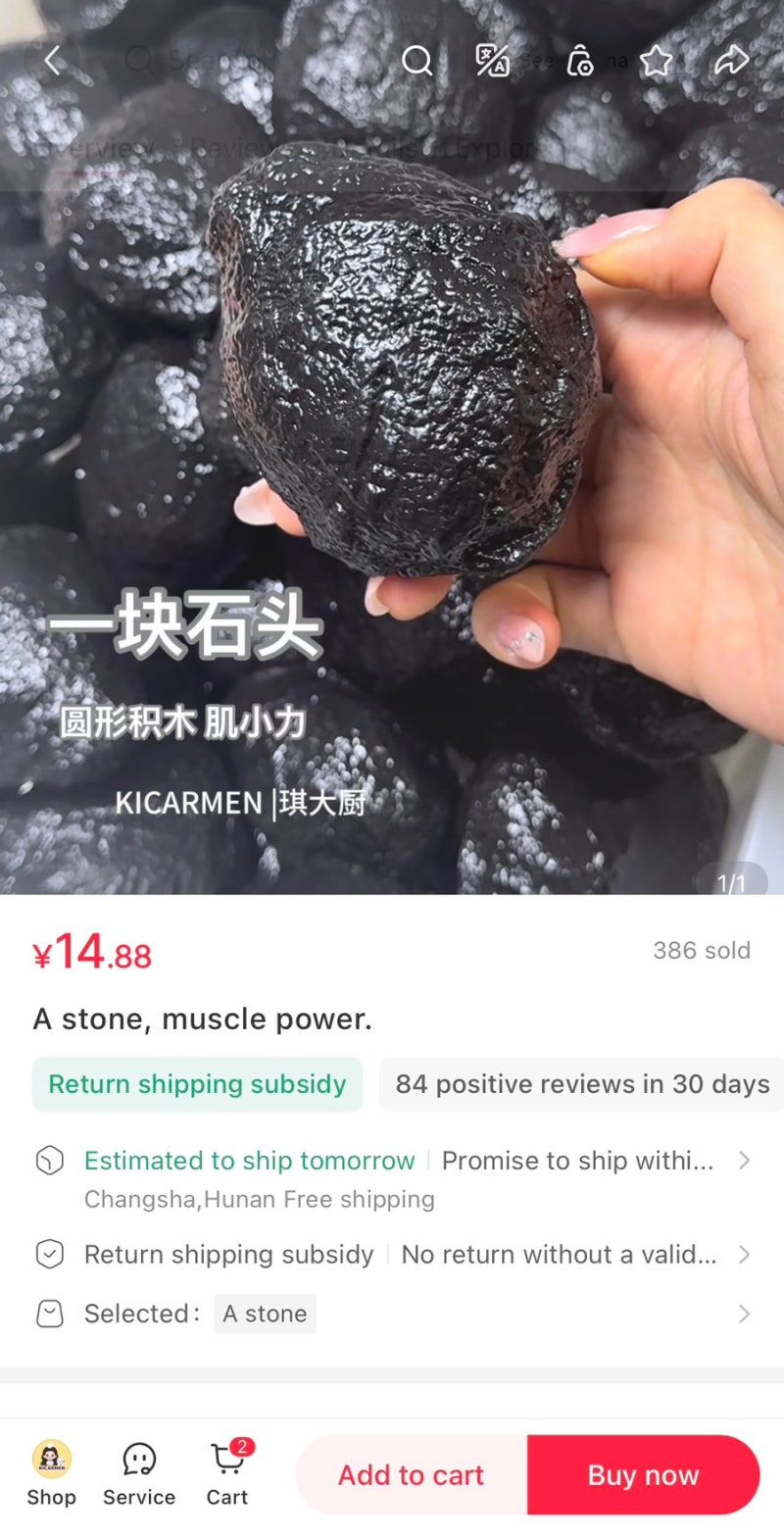Open the Selected: A stone options
The width and height of the screenshot is (784, 1540).
[x=392, y=1314]
